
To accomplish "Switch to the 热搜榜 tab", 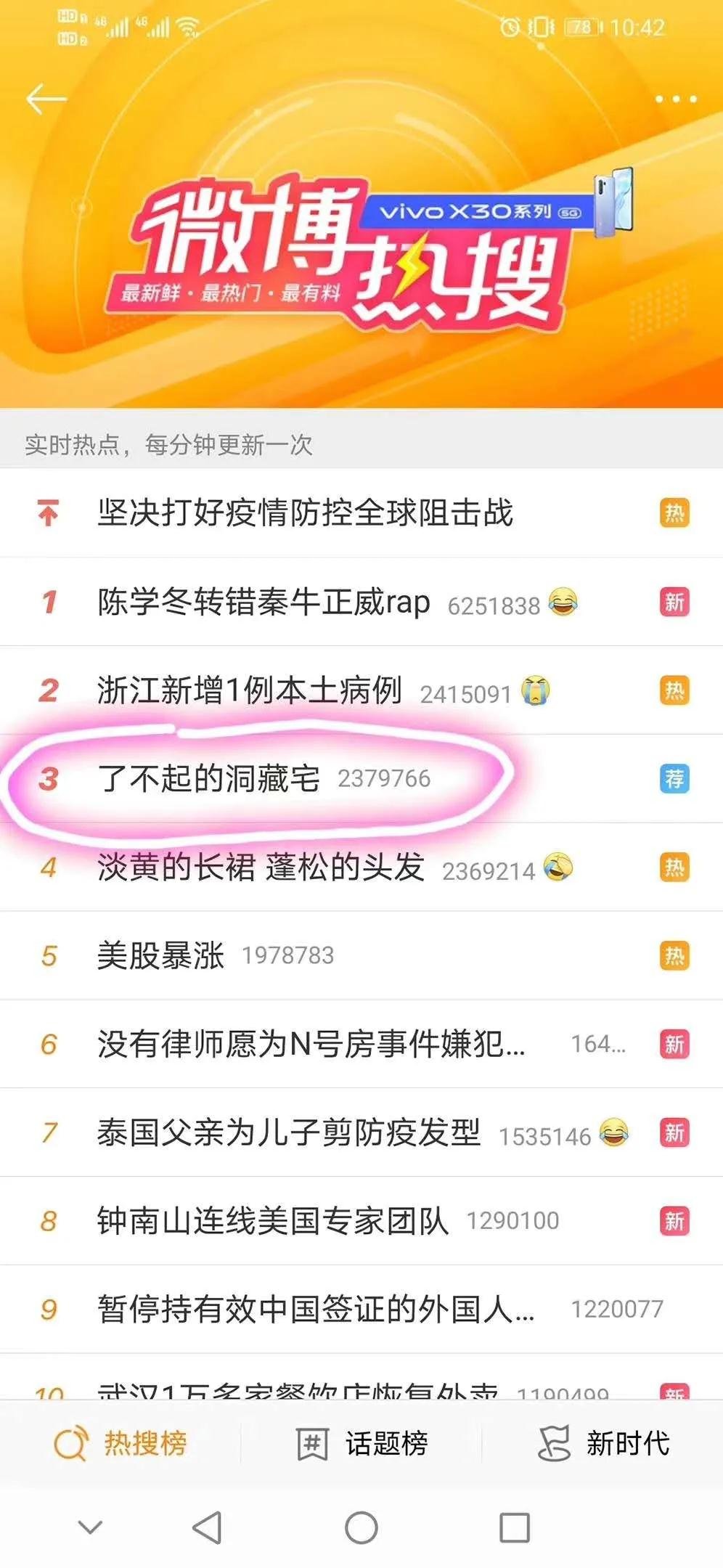I will click(x=121, y=1443).
